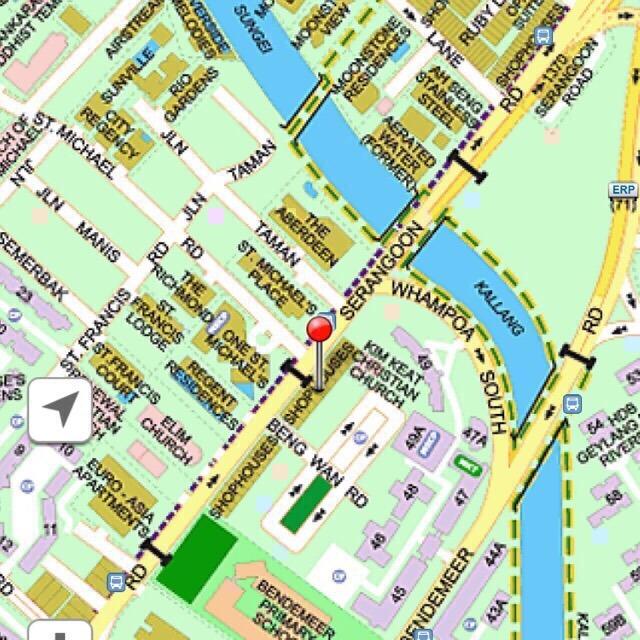Tap the red pin on Serangoon Road
The width and height of the screenshot is (640, 640).
(320, 333)
